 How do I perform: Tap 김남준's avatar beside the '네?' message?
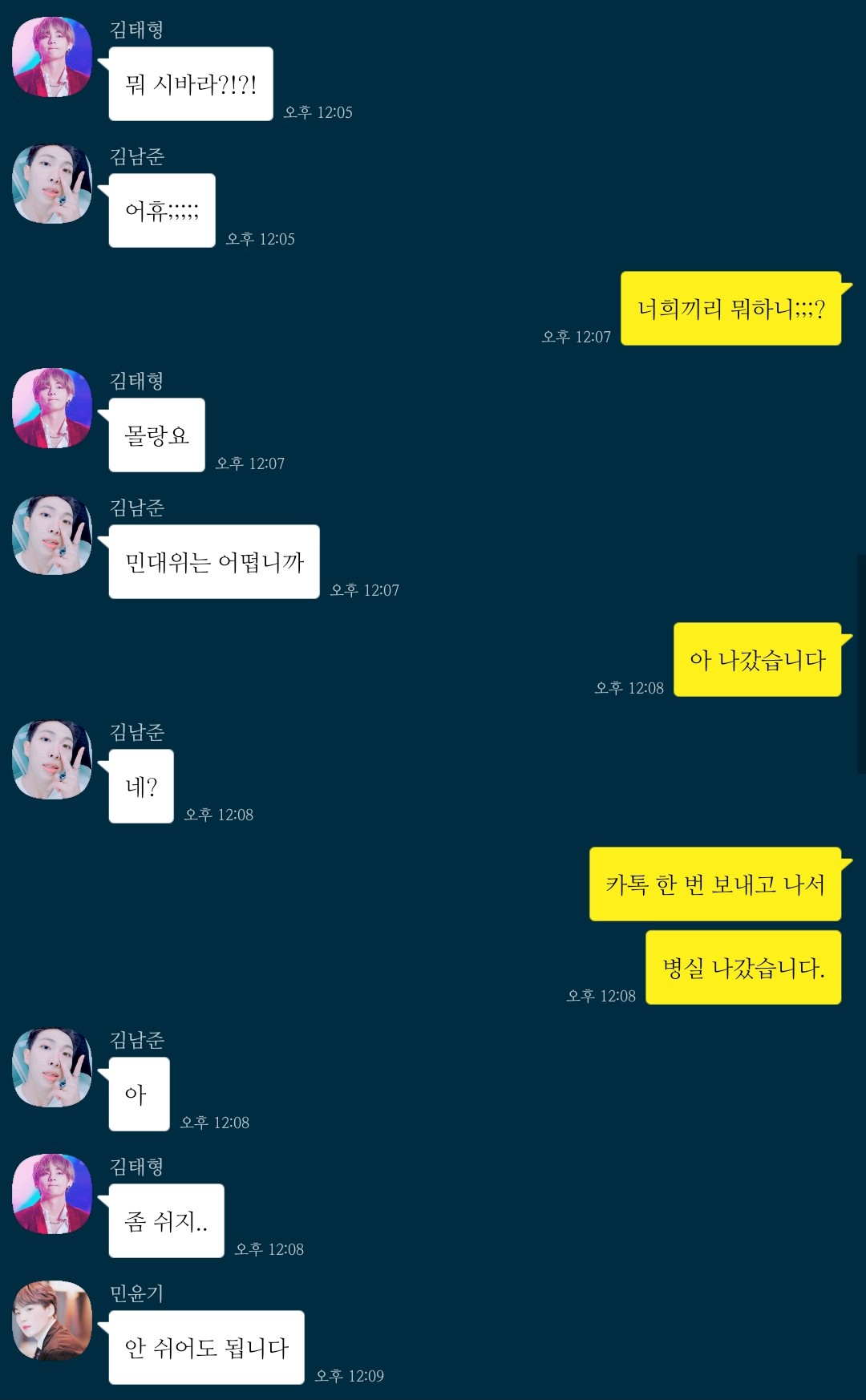[x=52, y=759]
